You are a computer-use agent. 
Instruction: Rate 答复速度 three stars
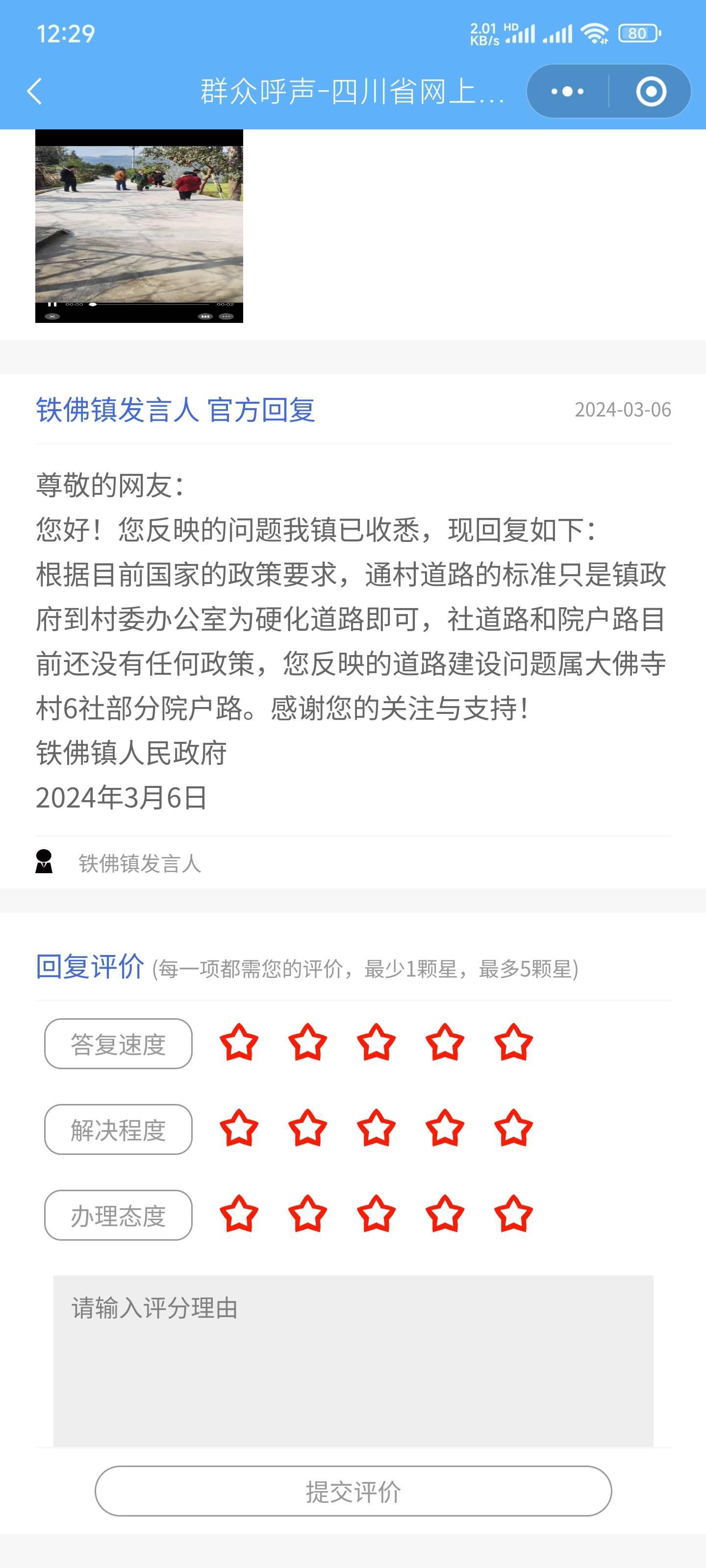376,1043
